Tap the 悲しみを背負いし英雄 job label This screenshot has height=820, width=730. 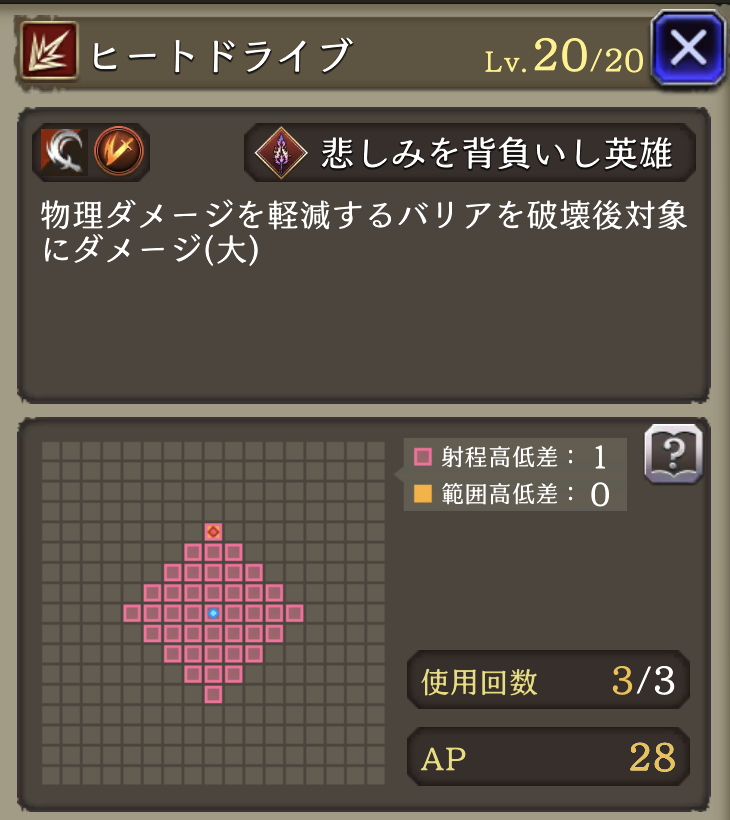point(470,153)
